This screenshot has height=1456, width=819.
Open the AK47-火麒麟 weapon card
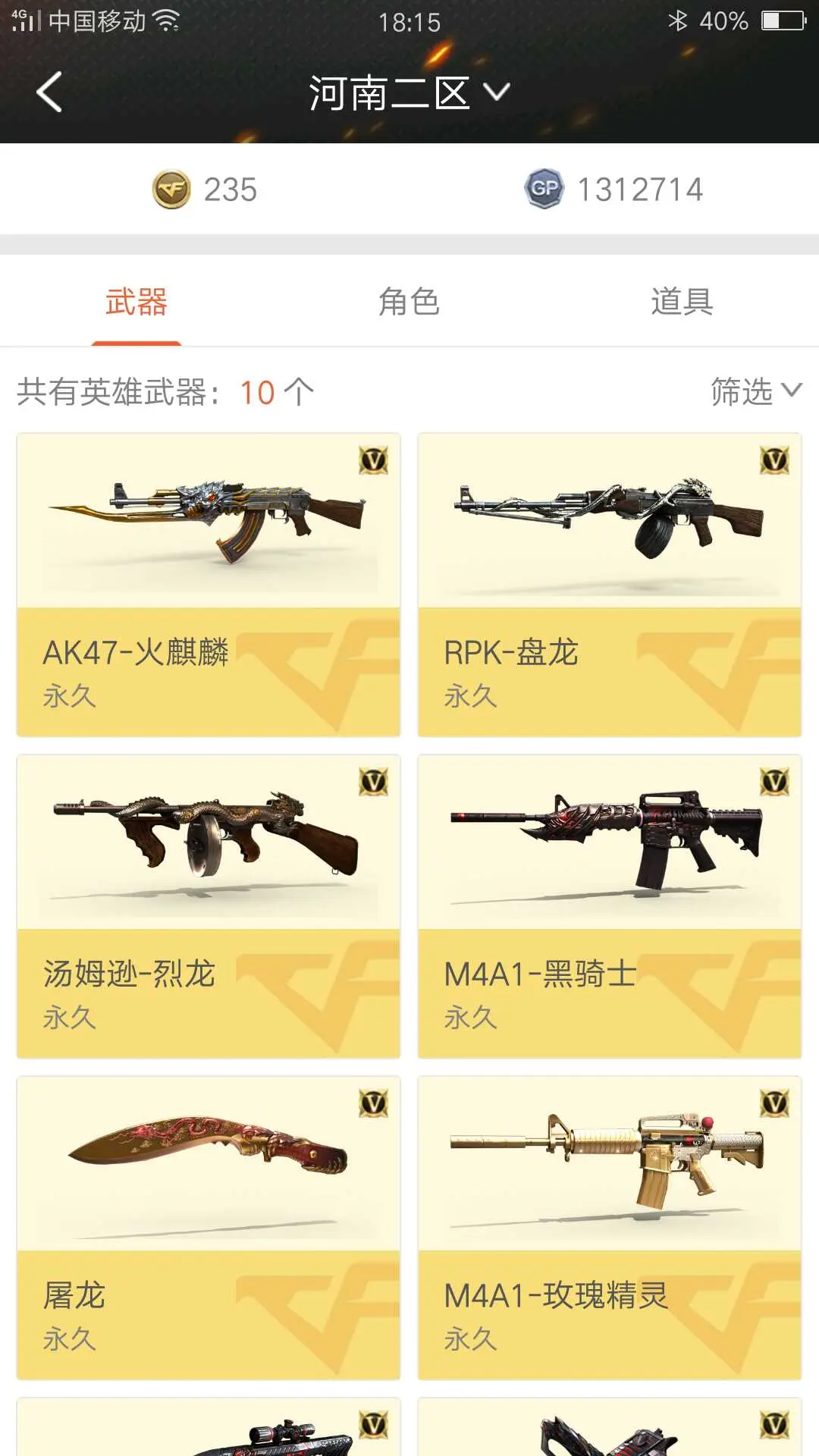click(x=209, y=584)
